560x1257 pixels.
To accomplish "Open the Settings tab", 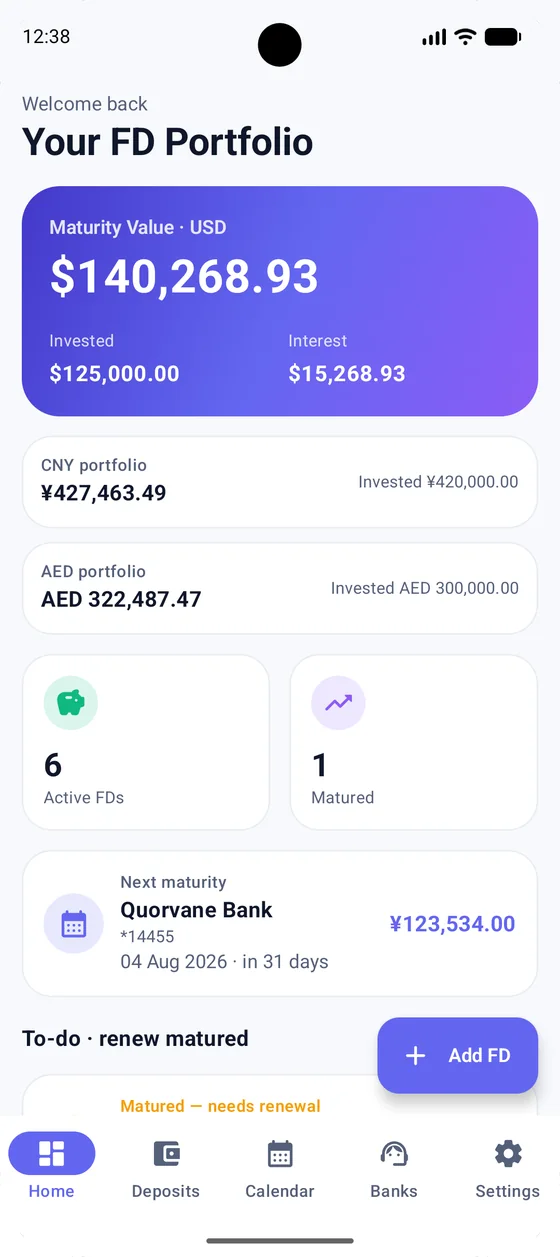I will coord(508,1167).
